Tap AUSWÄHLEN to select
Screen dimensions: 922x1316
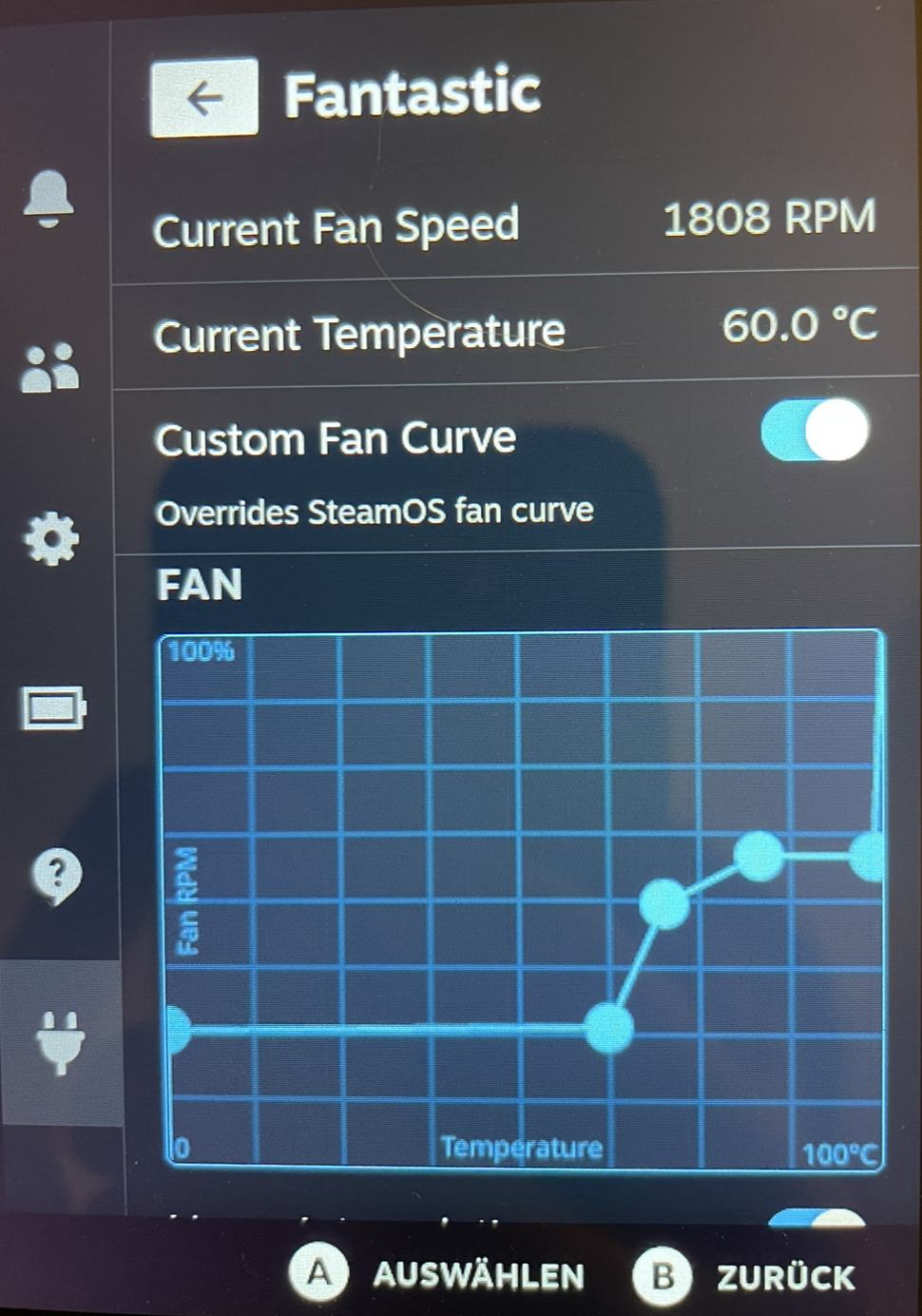pyautogui.click(x=439, y=1274)
